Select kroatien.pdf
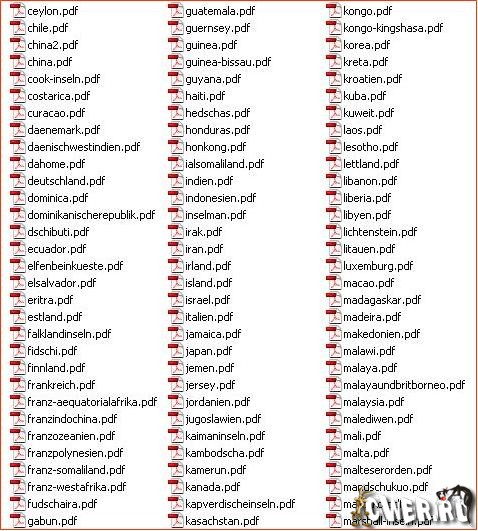Image resolution: width=478 pixels, height=531 pixels. pos(364,79)
